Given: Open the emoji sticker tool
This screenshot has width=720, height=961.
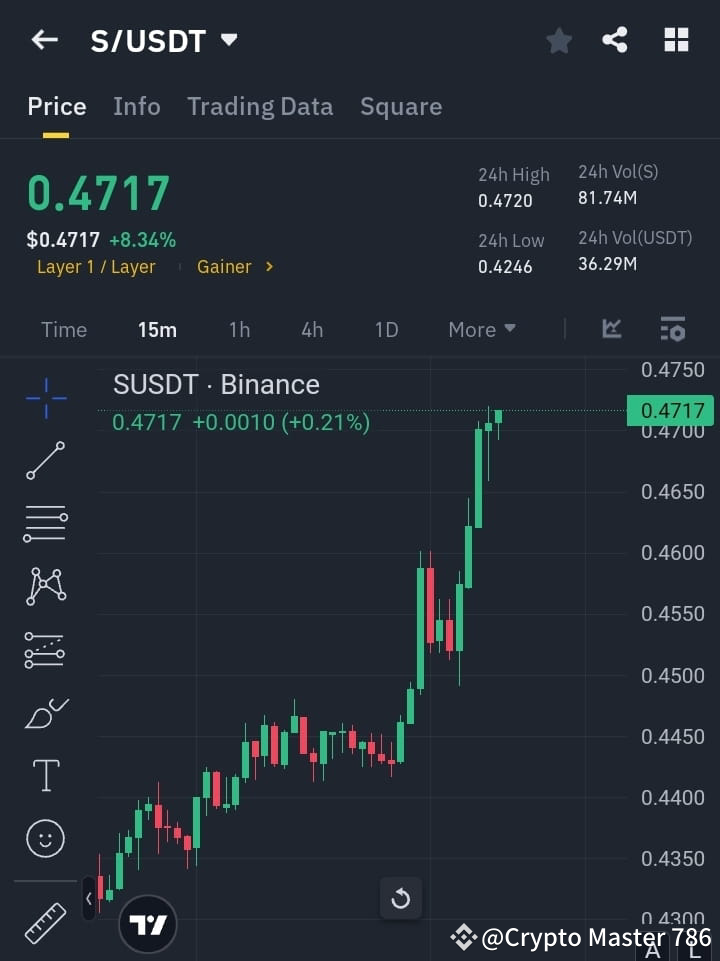Looking at the screenshot, I should click(45, 838).
